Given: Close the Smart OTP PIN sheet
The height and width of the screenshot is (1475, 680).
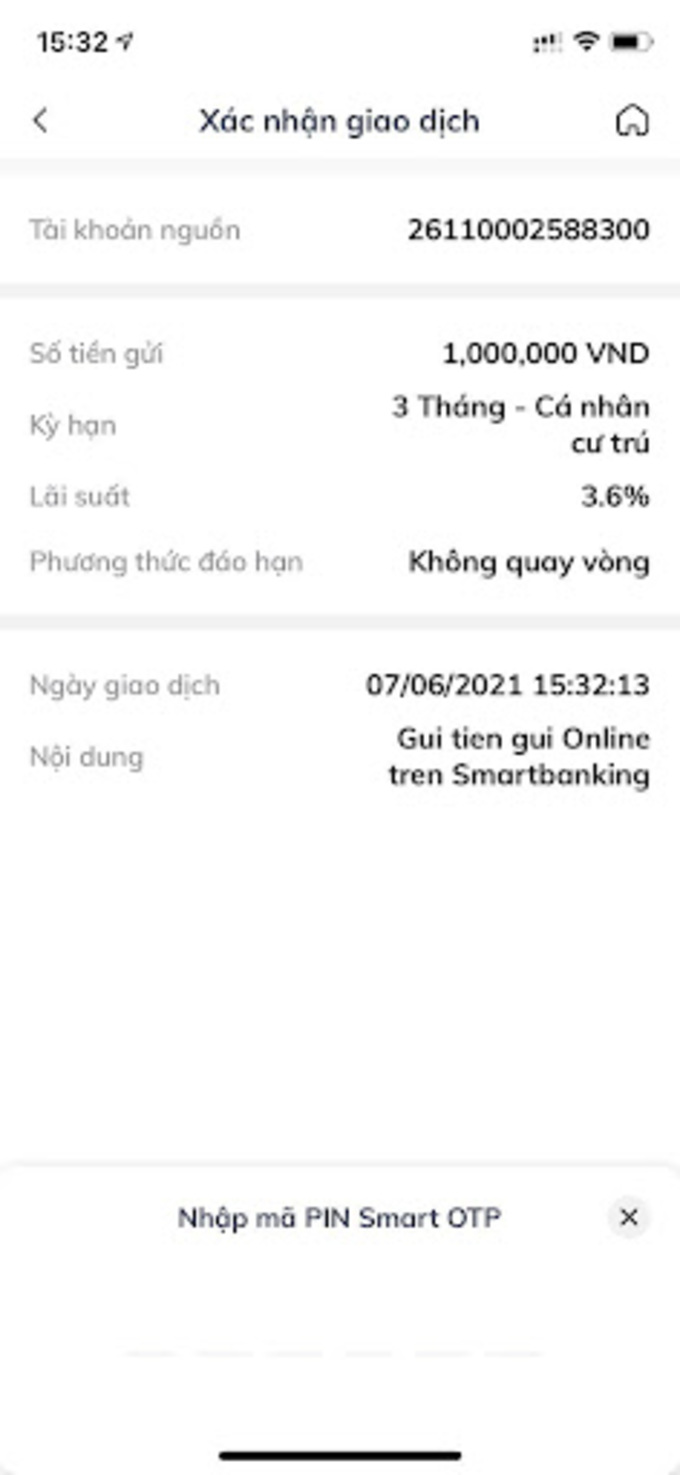Looking at the screenshot, I should click(629, 1217).
